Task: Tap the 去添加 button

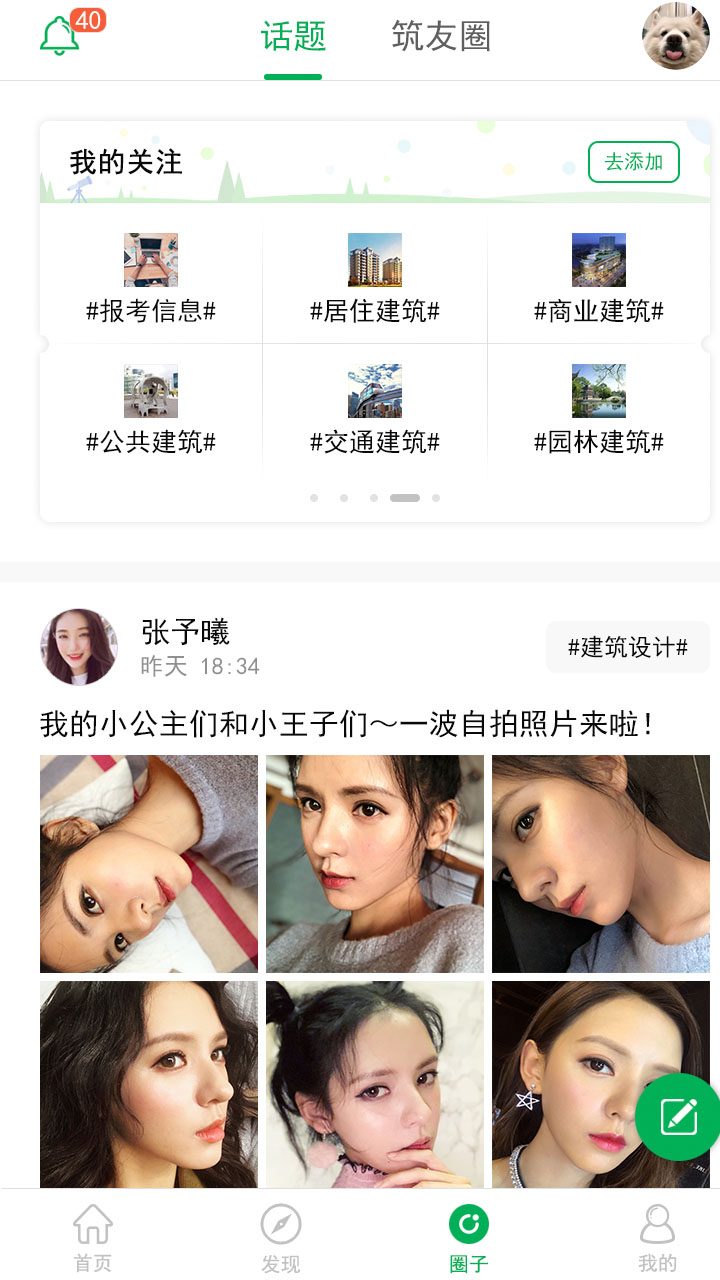Action: coord(634,162)
